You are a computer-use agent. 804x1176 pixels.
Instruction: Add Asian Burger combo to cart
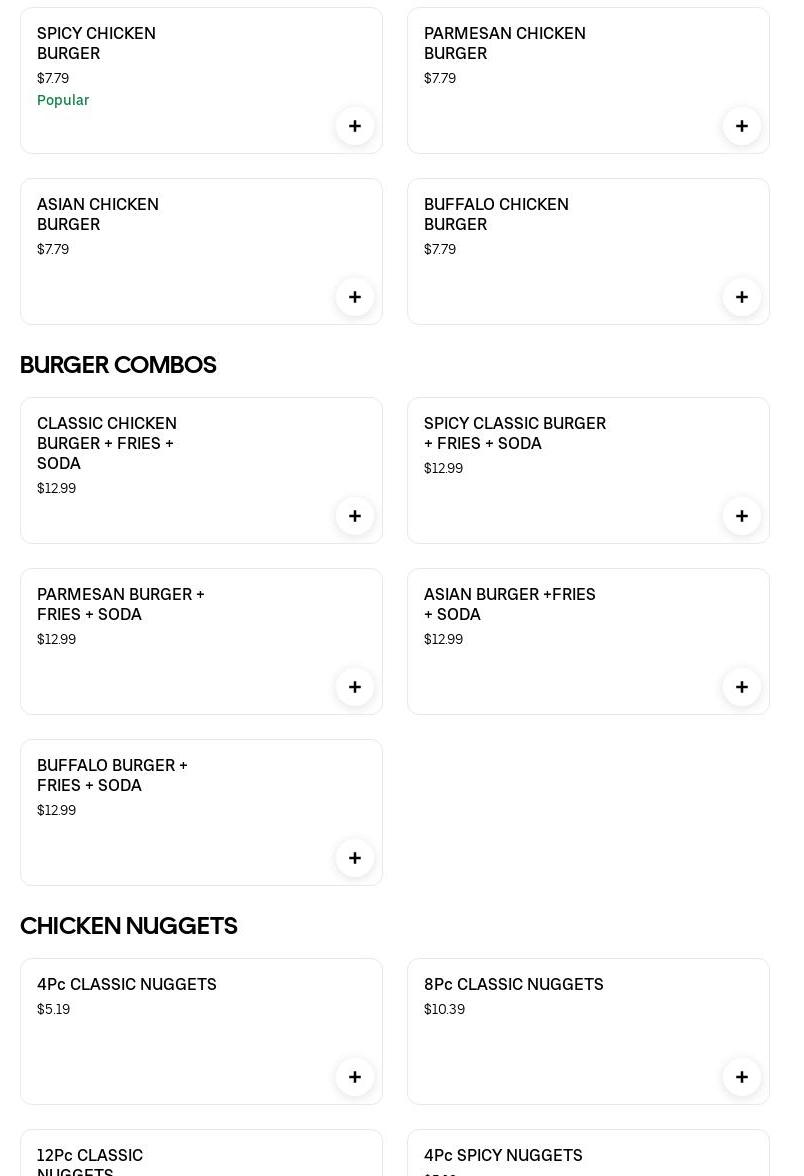pos(742,687)
